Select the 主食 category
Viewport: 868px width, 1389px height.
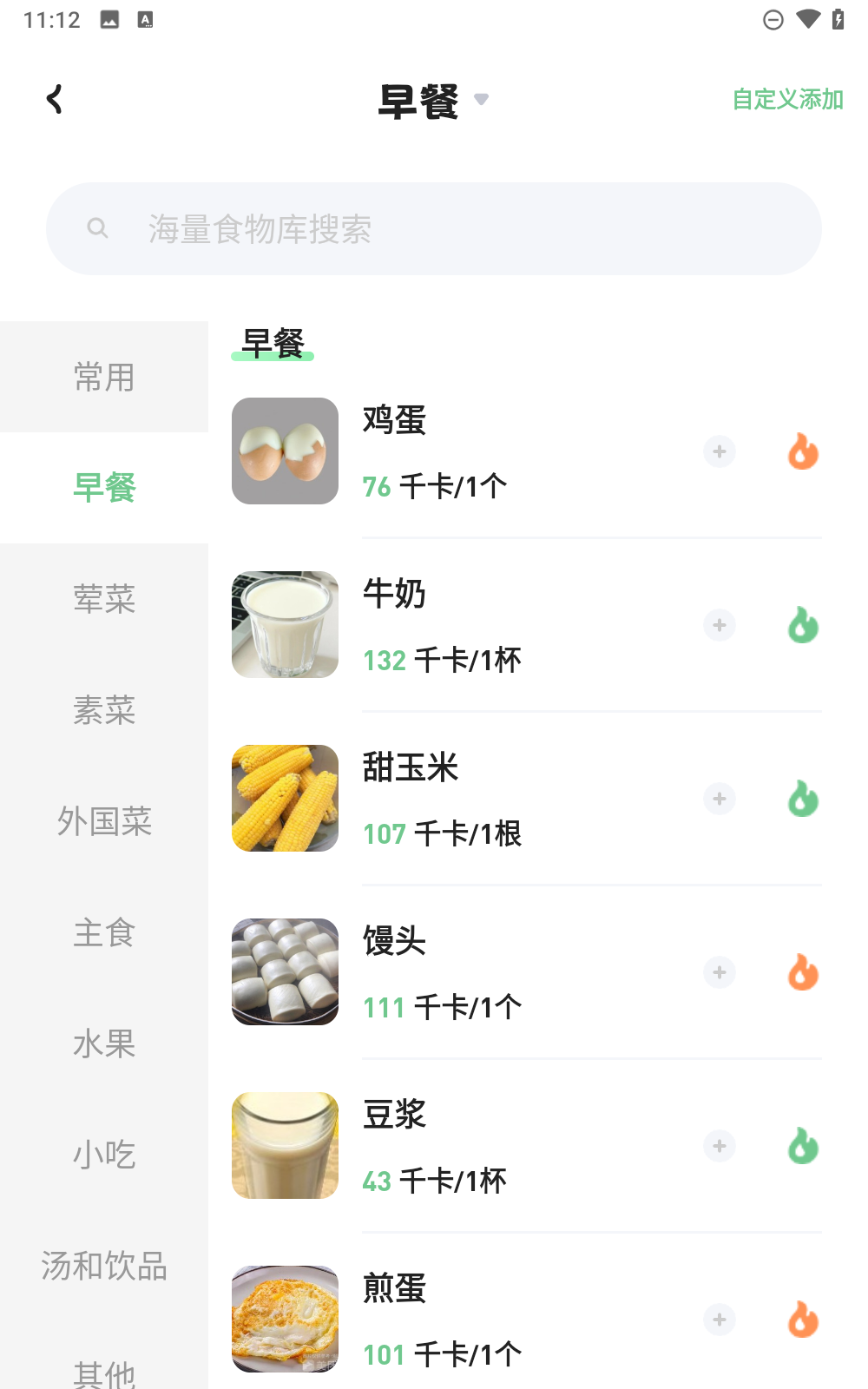104,932
